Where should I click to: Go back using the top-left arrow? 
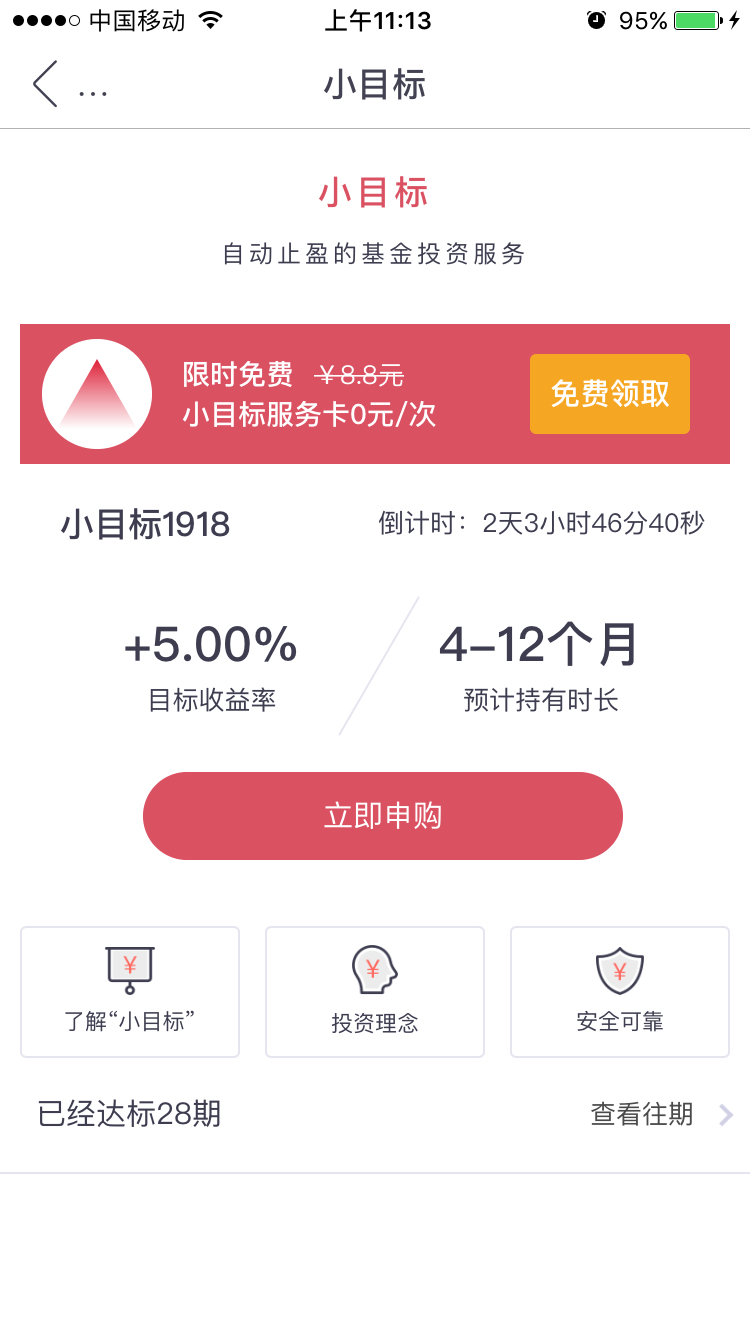tap(45, 84)
